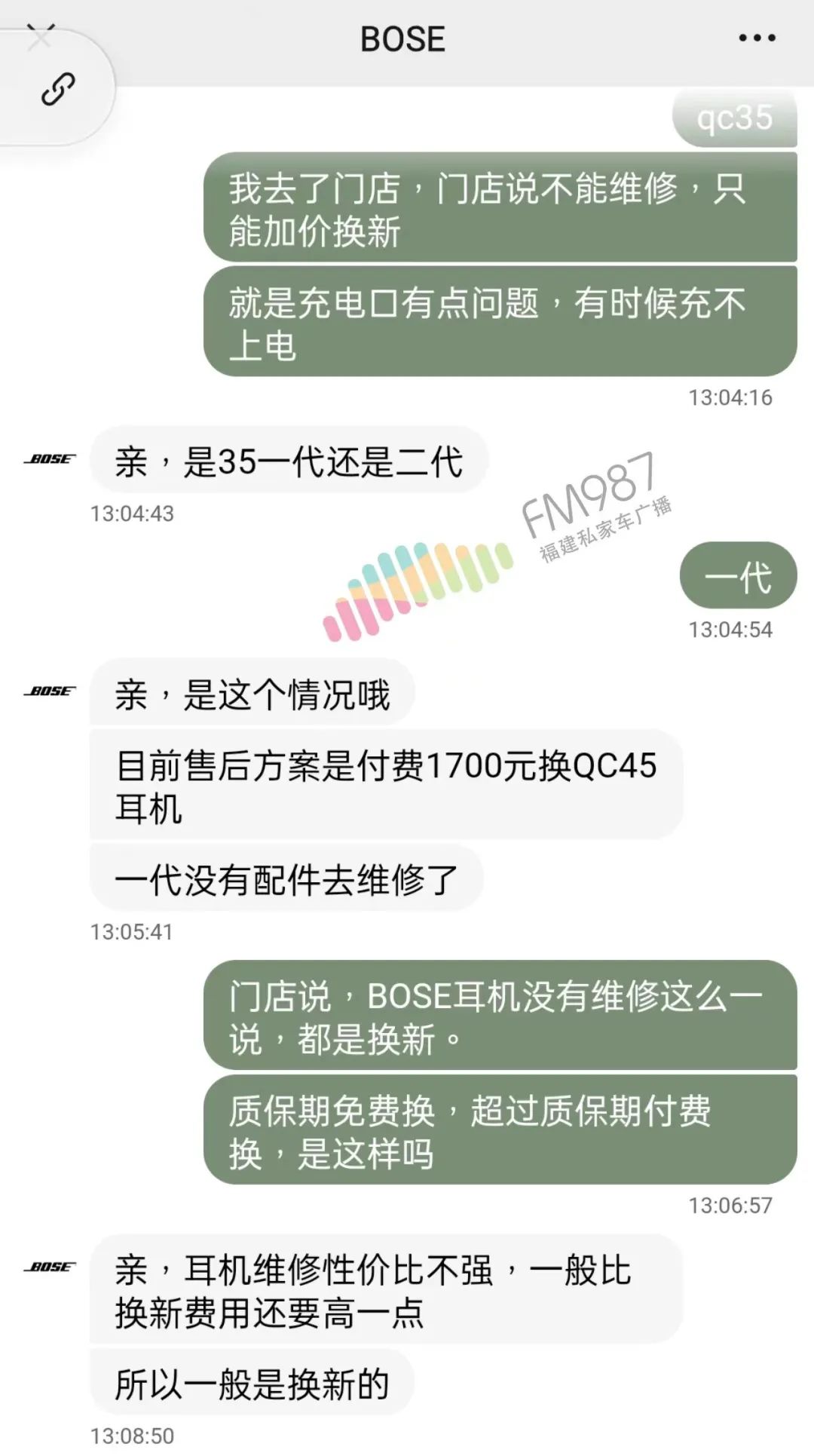Select the '一代' reply bubble
The height and width of the screenshot is (1456, 814).
coord(739,575)
